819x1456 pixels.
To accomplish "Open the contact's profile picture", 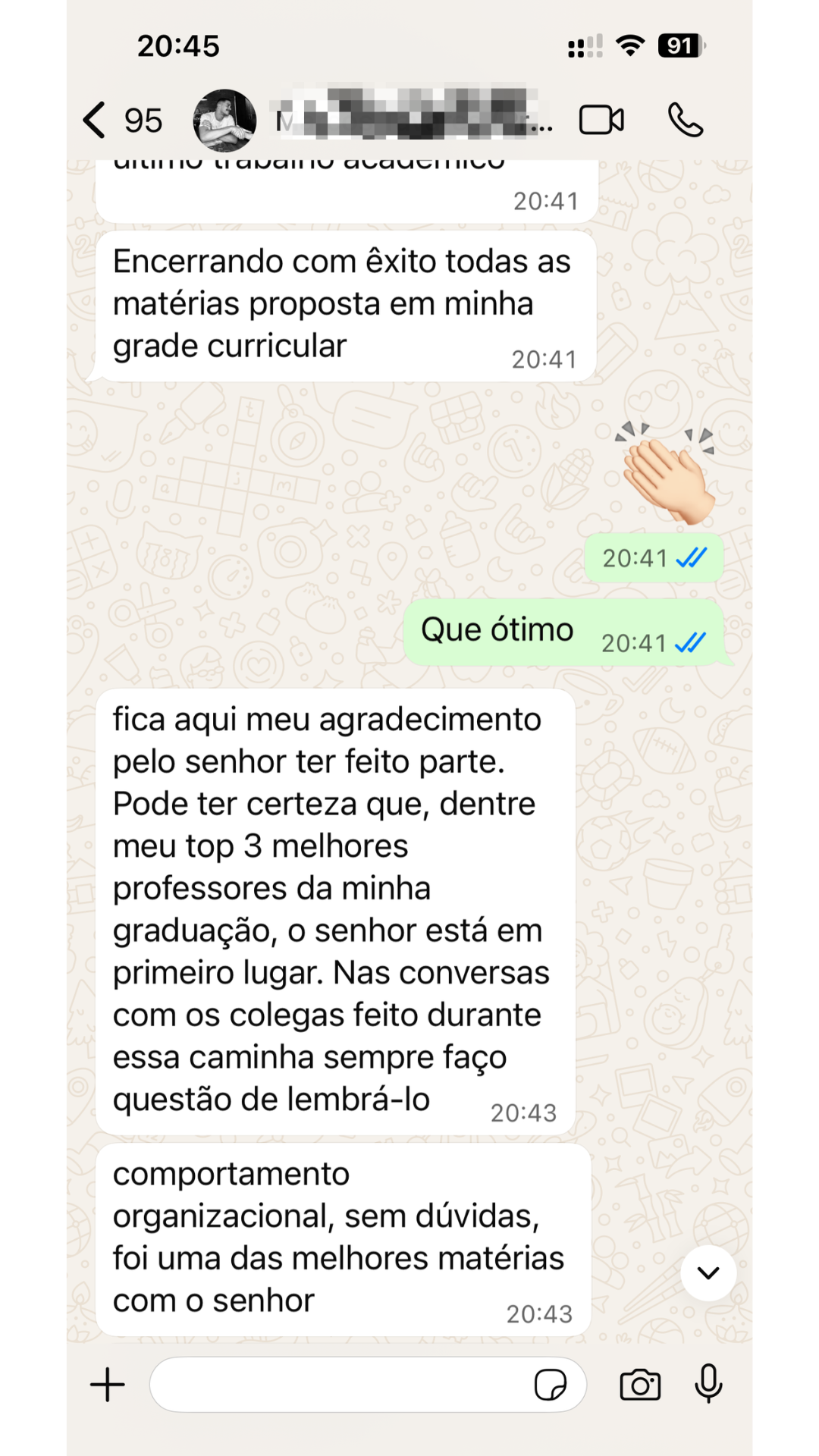I will pos(224,121).
